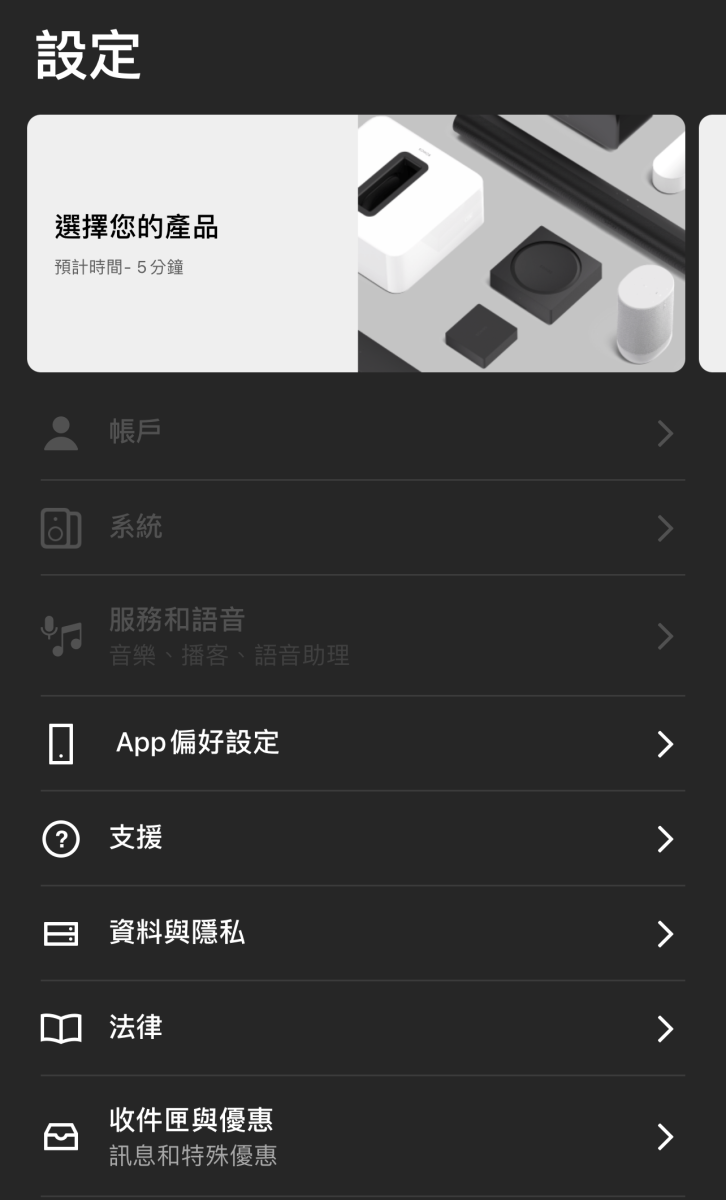Expand 資料與隱私 using its arrow
726x1200 pixels.
(664, 934)
